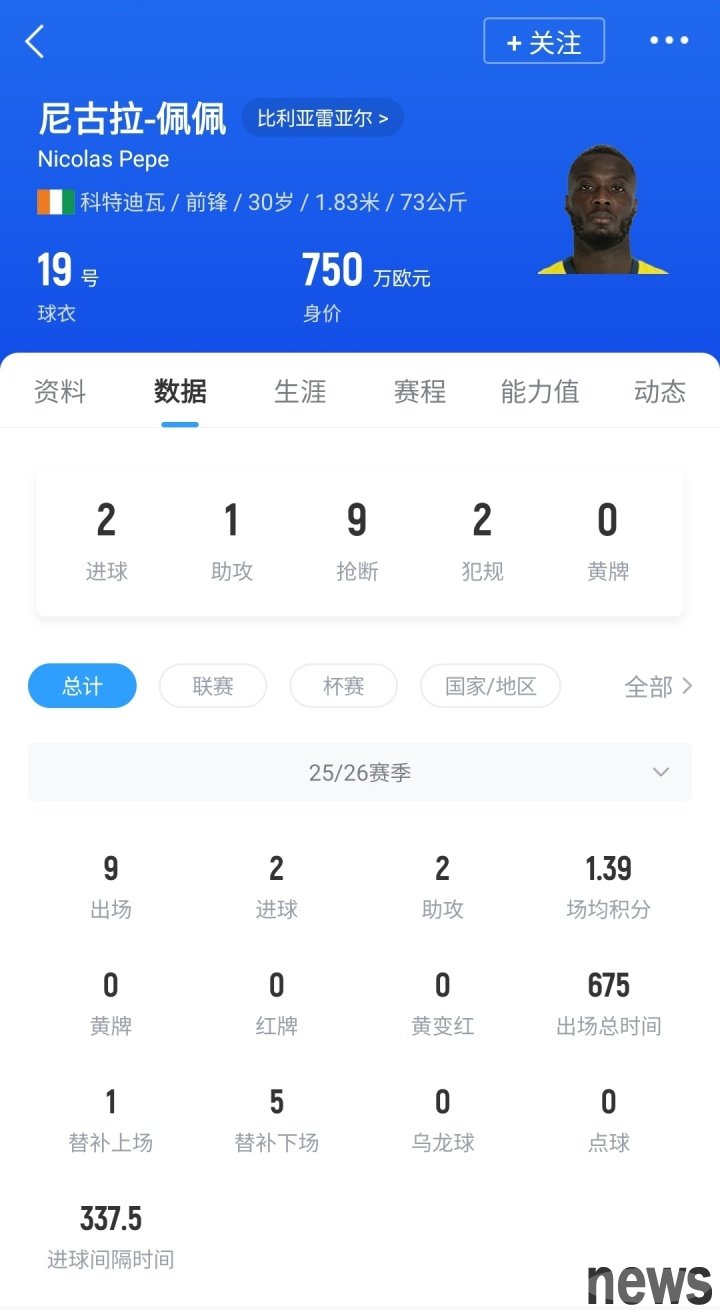The width and height of the screenshot is (720, 1310).
Task: Switch to the 资料 tab
Action: tap(60, 391)
